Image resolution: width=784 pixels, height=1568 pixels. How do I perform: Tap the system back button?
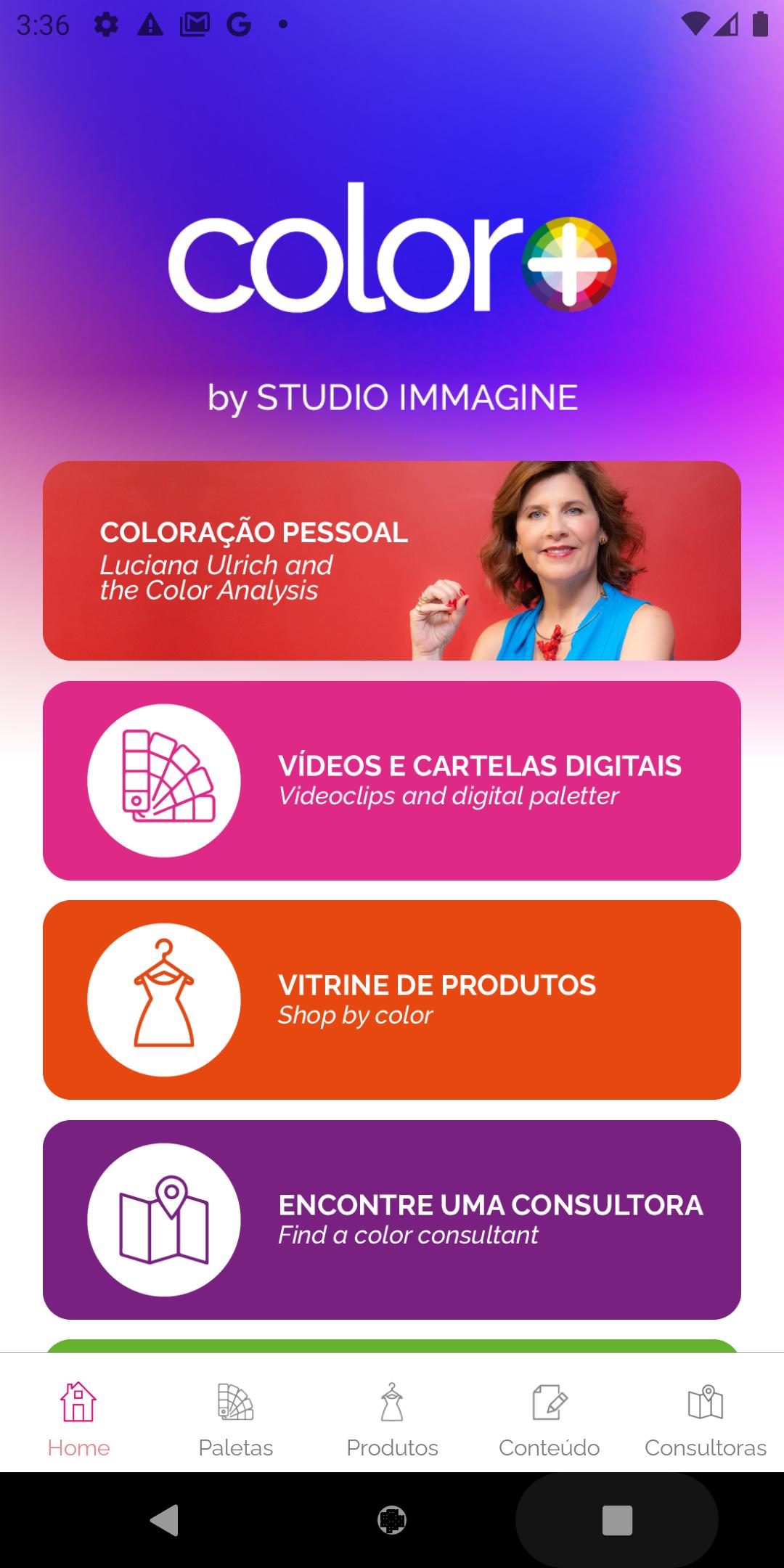[164, 1520]
